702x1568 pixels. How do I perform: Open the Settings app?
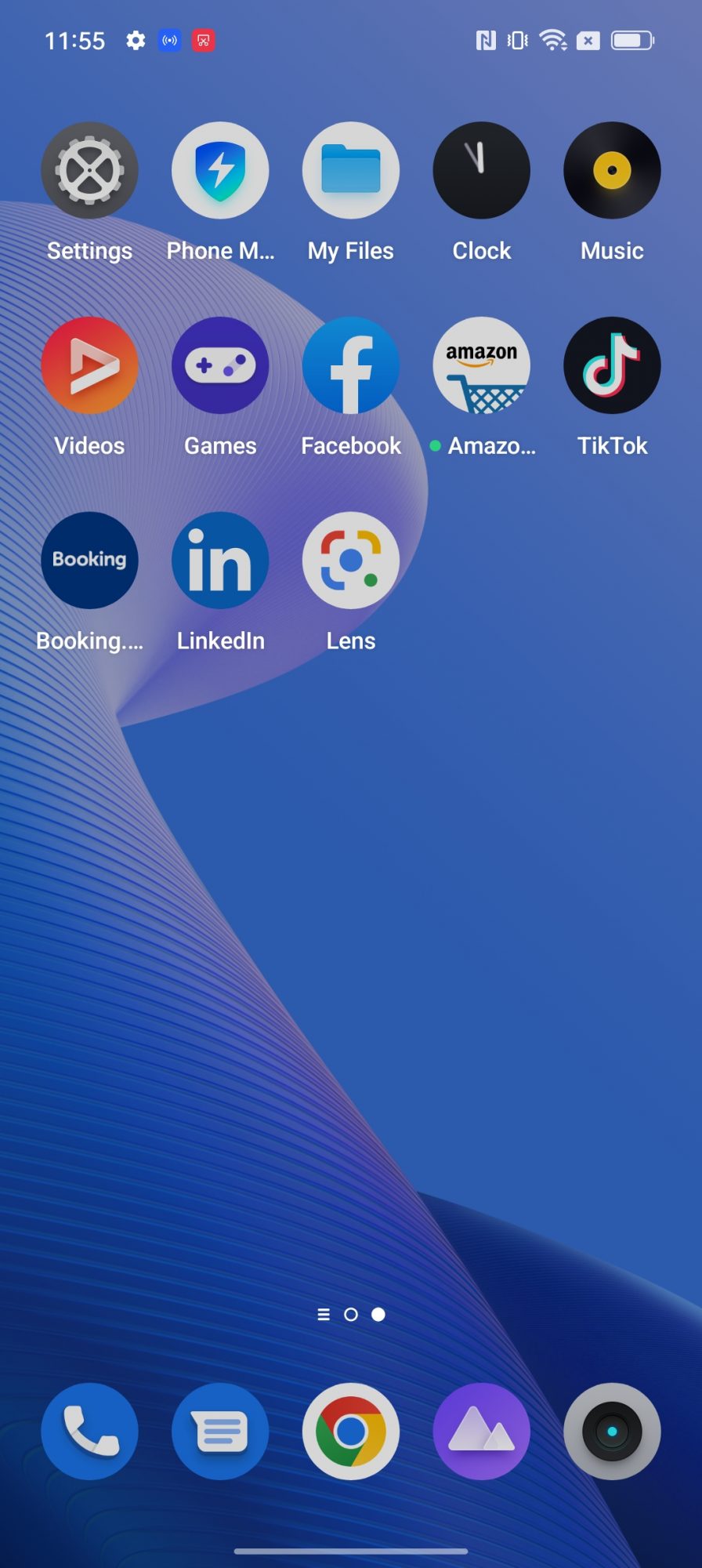pos(89,170)
